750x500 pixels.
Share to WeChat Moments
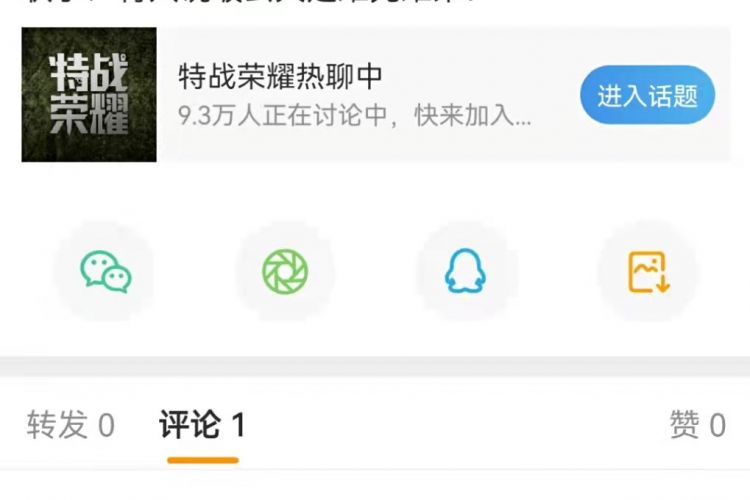coord(286,272)
